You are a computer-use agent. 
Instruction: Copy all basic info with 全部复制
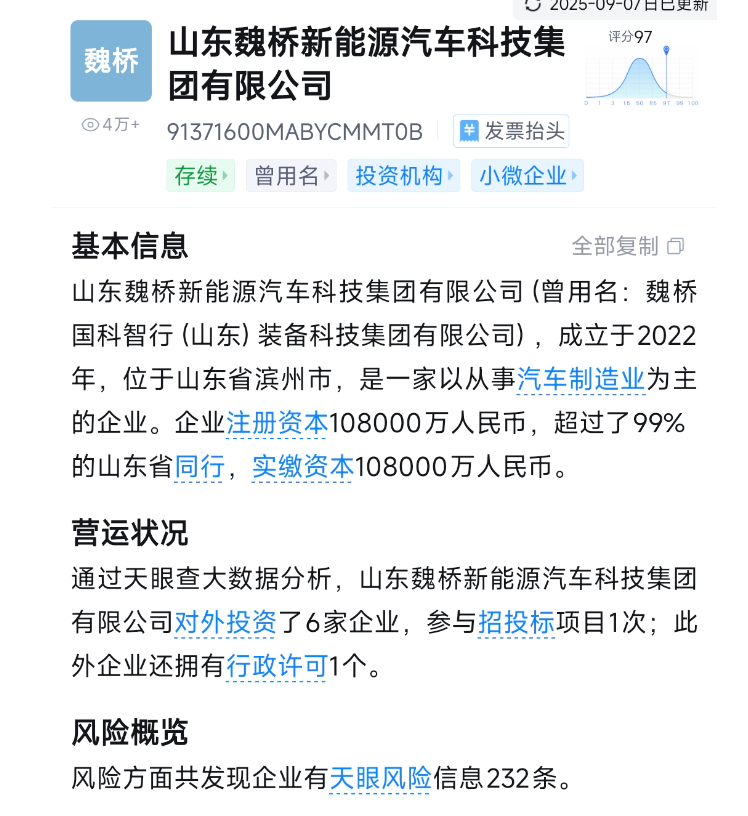[628, 246]
